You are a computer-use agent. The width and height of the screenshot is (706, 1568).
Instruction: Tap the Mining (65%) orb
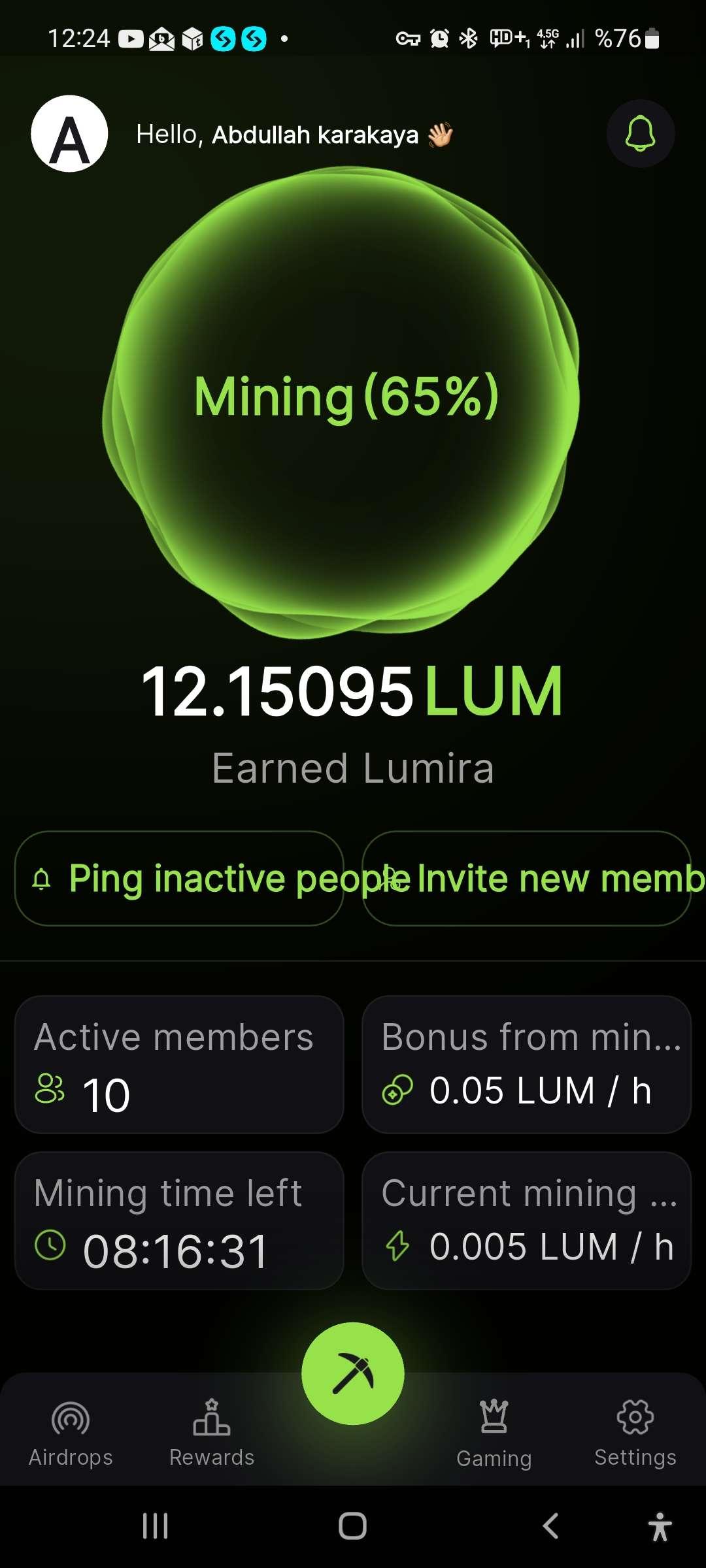point(345,400)
